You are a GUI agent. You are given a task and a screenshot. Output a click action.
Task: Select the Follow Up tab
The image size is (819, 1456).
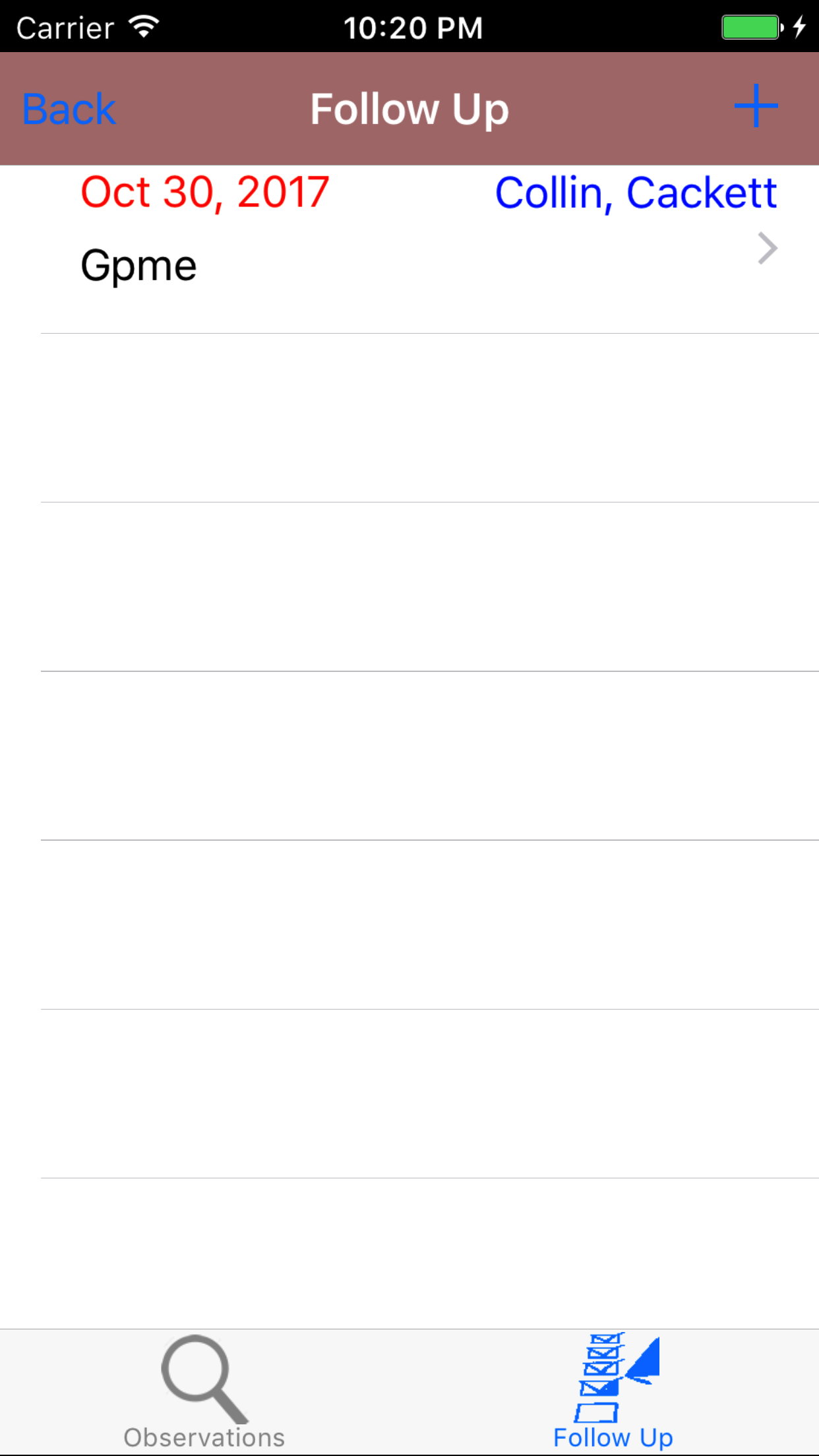pyautogui.click(x=613, y=1393)
